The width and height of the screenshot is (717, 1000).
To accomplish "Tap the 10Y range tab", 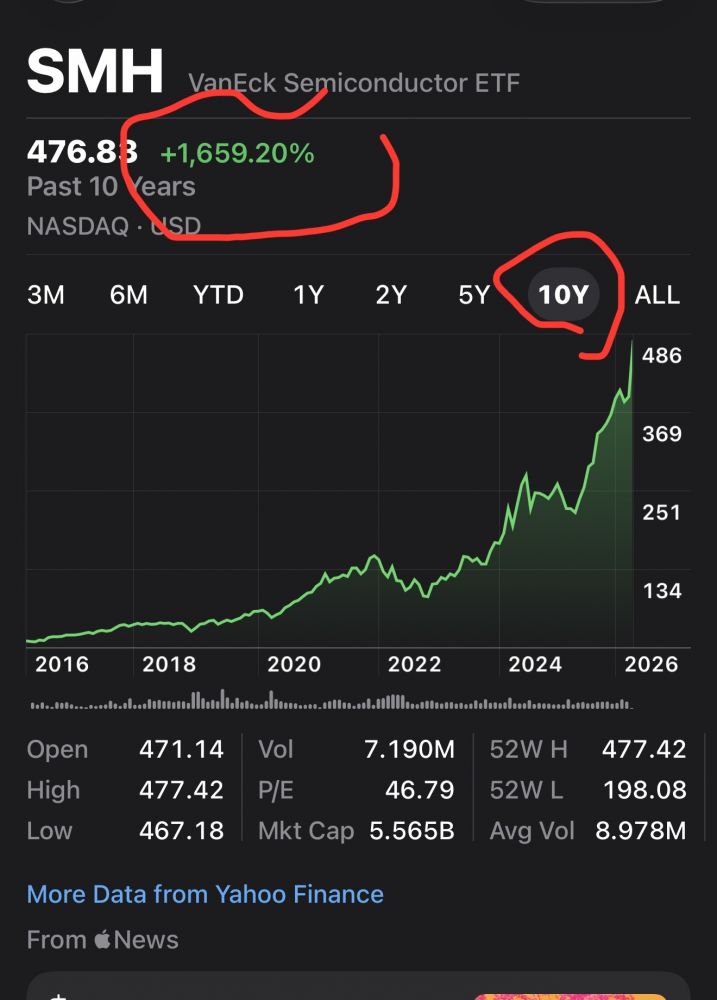I will click(x=563, y=295).
